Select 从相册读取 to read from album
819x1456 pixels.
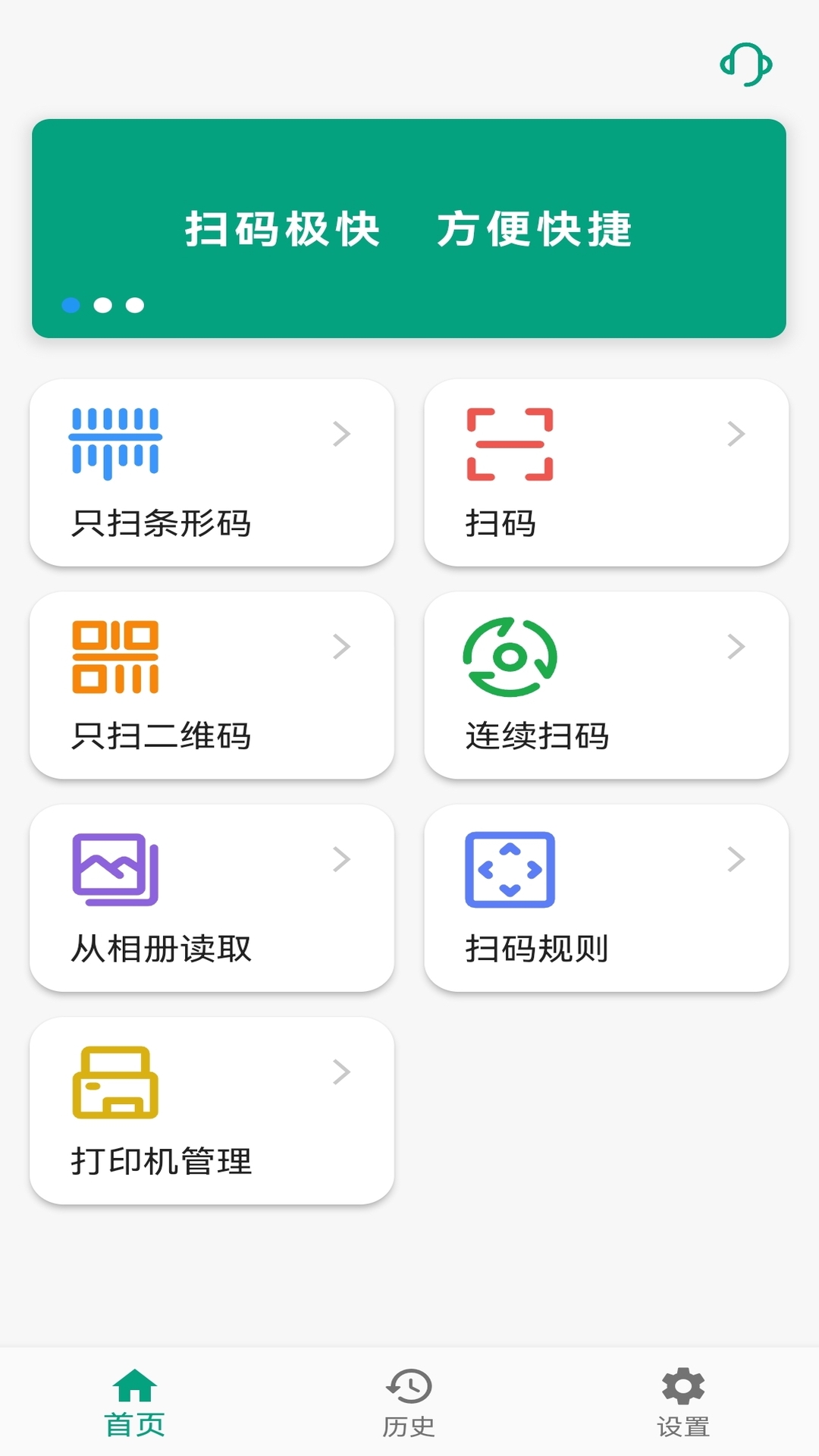[x=212, y=898]
